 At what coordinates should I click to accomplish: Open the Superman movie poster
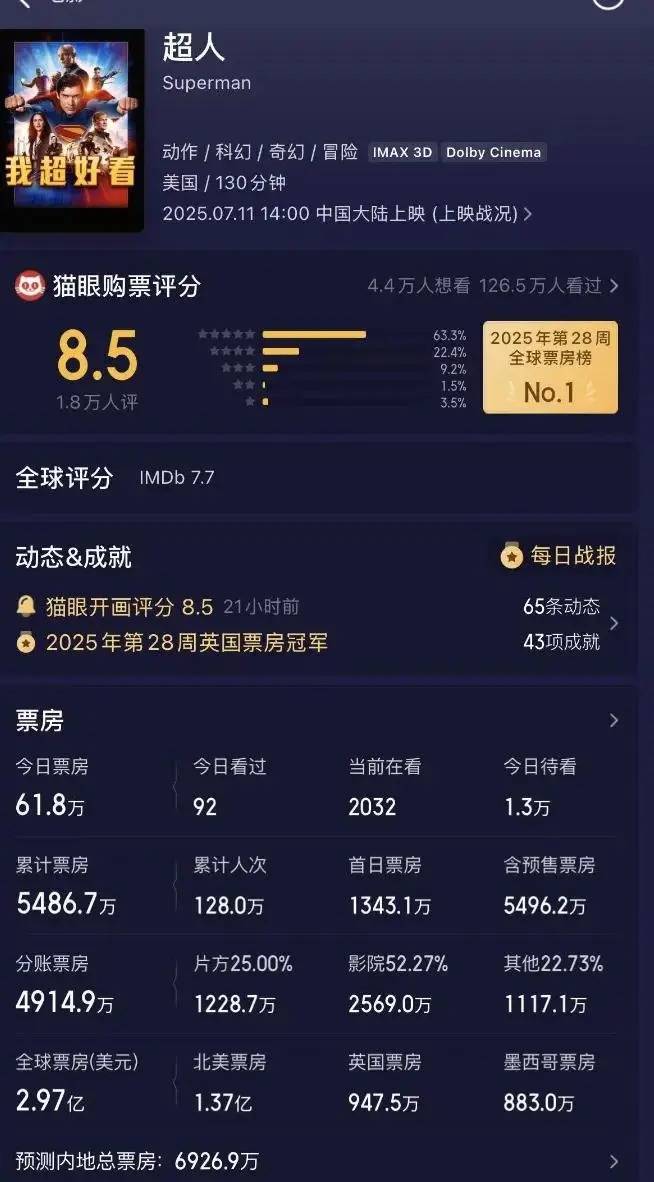point(72,130)
